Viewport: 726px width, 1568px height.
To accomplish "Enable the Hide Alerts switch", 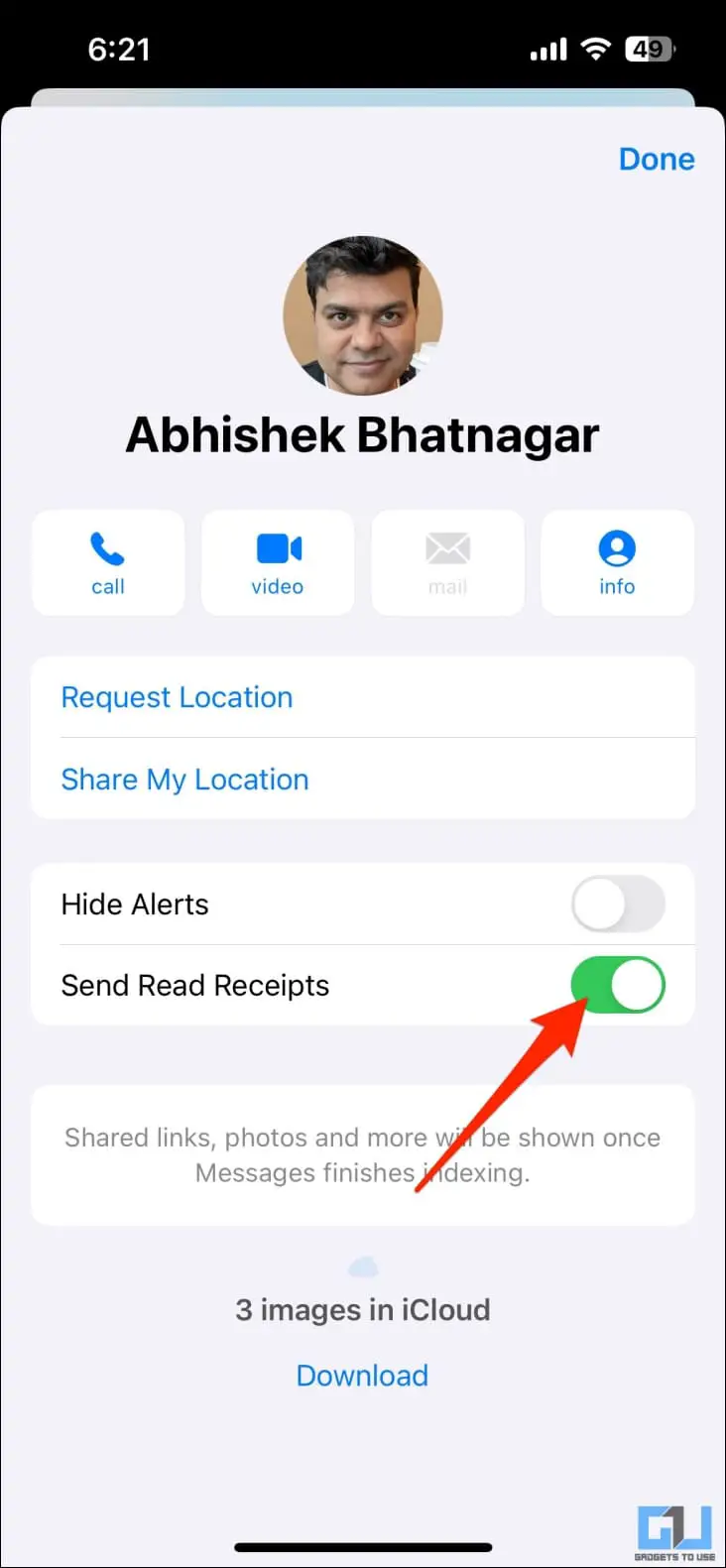I will [618, 904].
